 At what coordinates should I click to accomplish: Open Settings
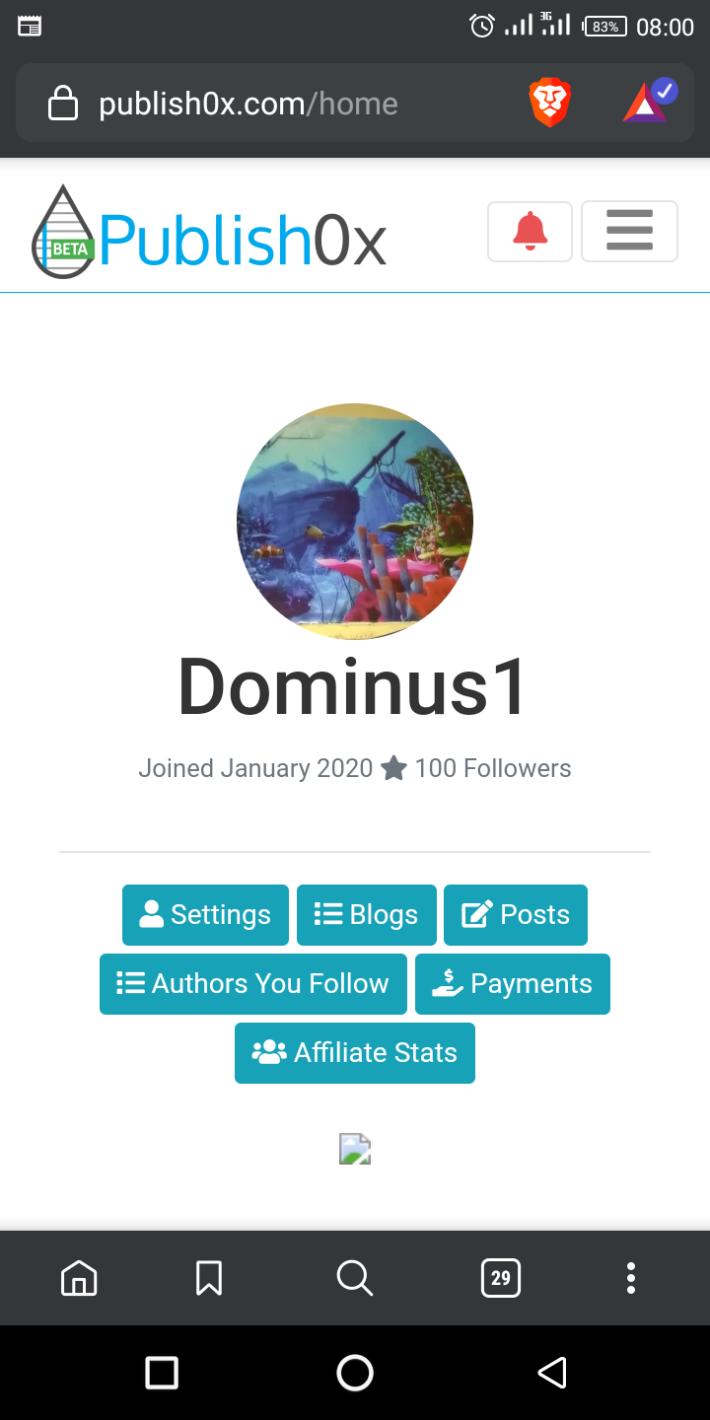click(205, 915)
